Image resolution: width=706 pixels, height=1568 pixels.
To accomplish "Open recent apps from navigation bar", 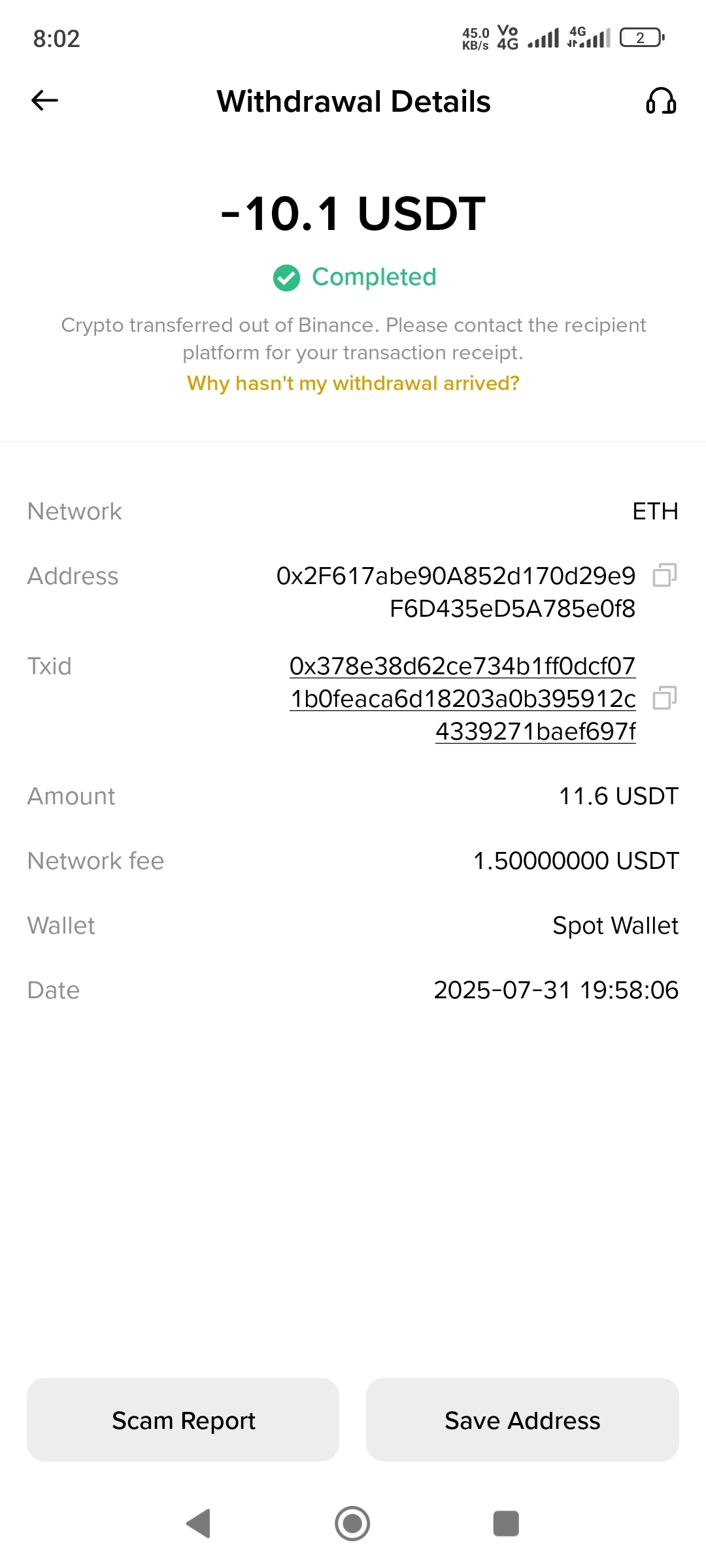I will 505,1524.
